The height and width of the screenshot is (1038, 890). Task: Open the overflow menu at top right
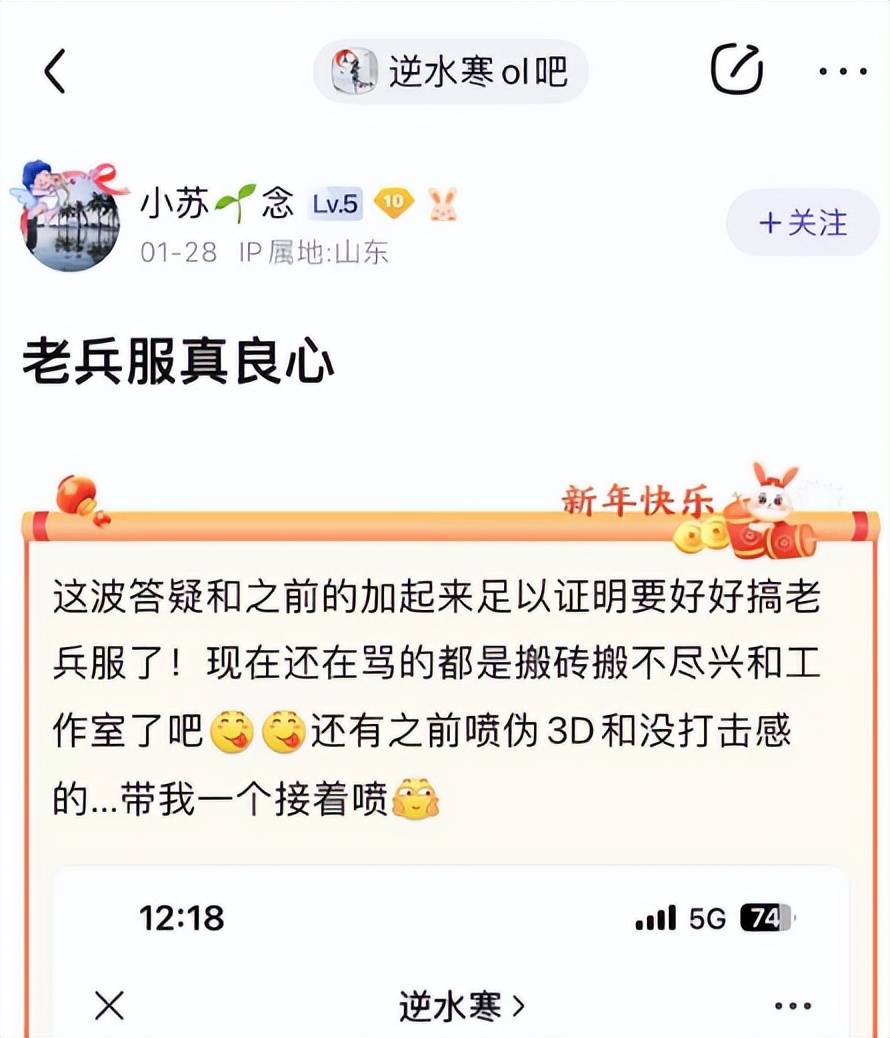click(842, 71)
